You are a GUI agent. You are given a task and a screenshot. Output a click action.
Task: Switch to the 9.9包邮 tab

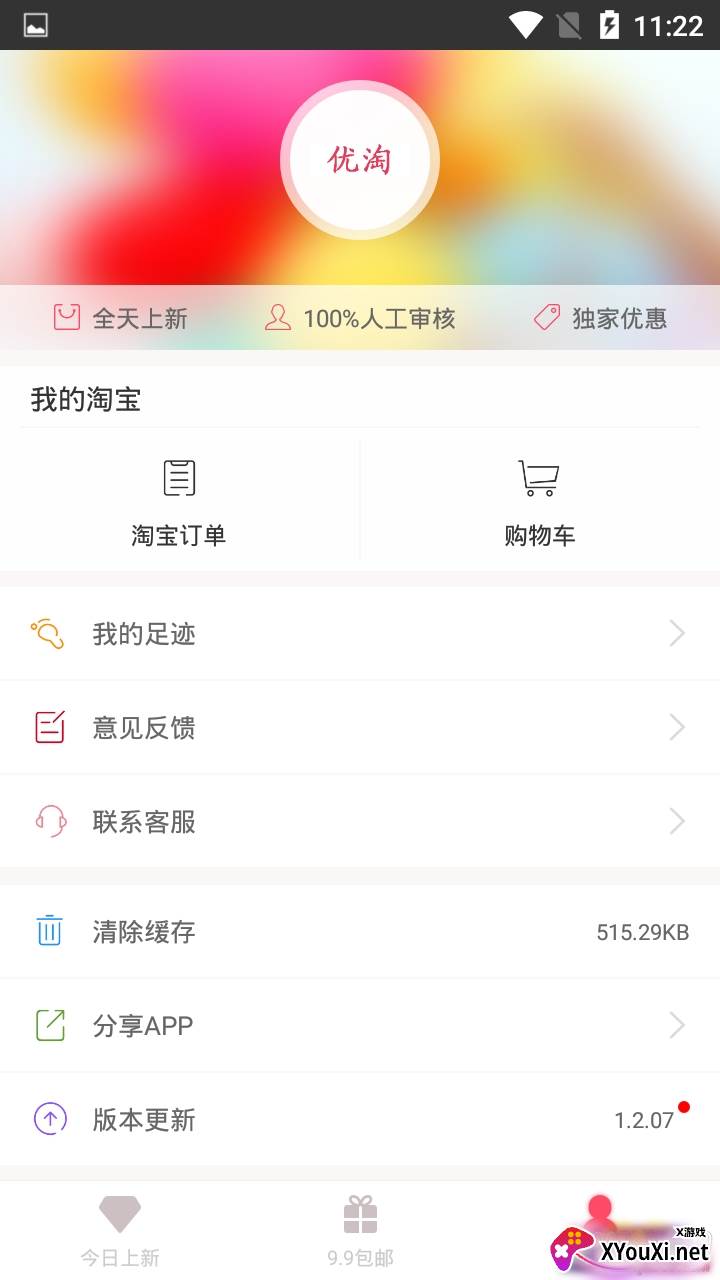(360, 1230)
